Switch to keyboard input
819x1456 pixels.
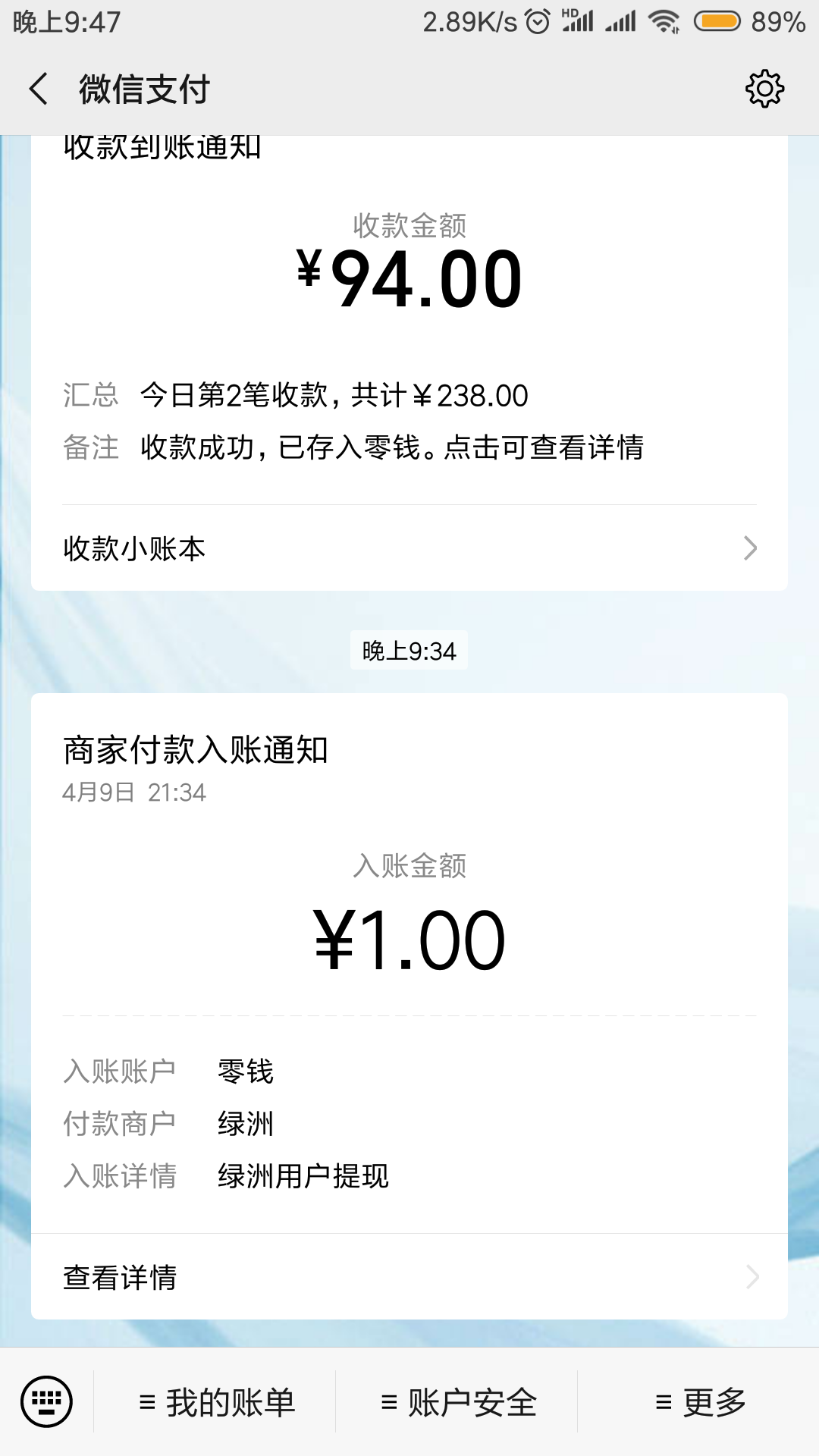coord(47,1401)
